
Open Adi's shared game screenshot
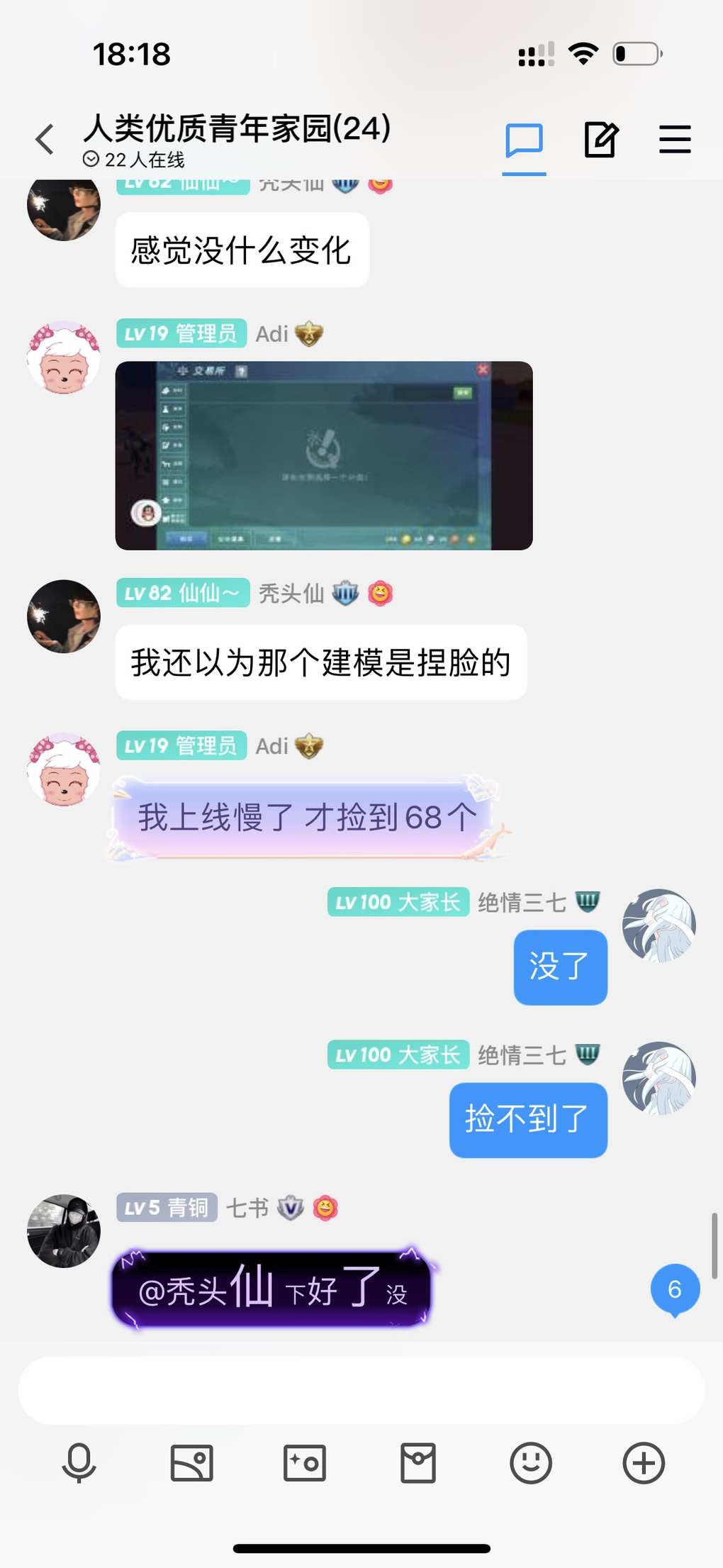point(323,455)
